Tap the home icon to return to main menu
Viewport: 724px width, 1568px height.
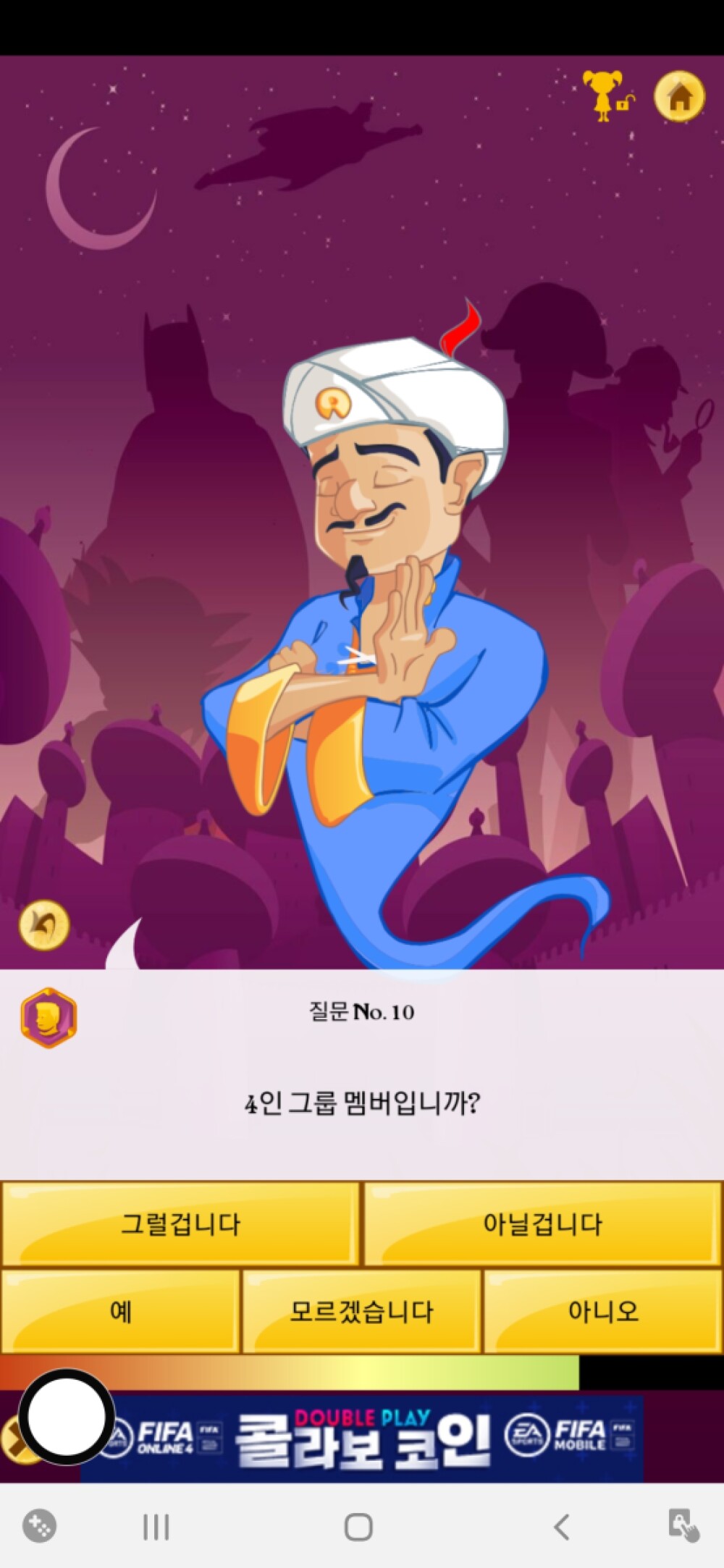(x=680, y=94)
